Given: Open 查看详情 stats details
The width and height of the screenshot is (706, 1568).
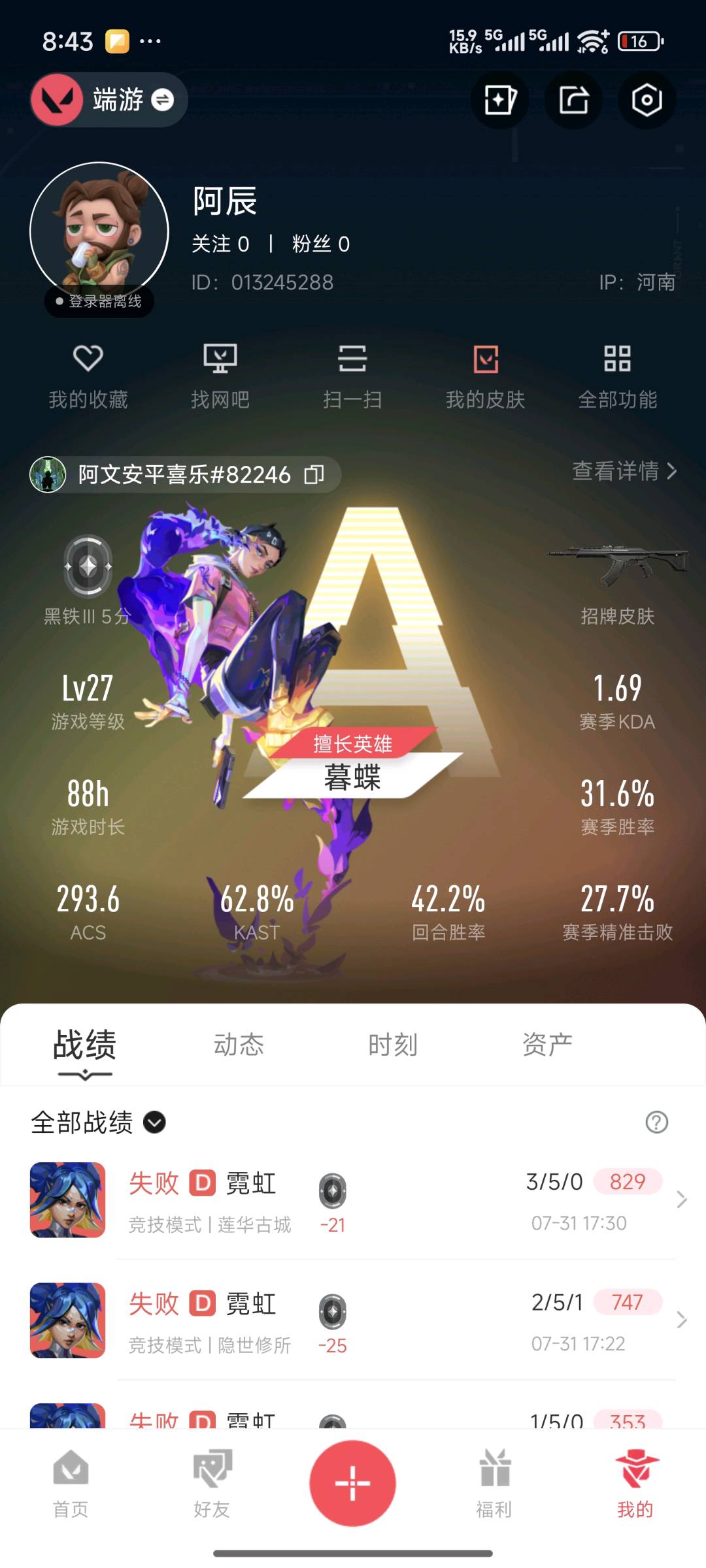Looking at the screenshot, I should pyautogui.click(x=624, y=470).
